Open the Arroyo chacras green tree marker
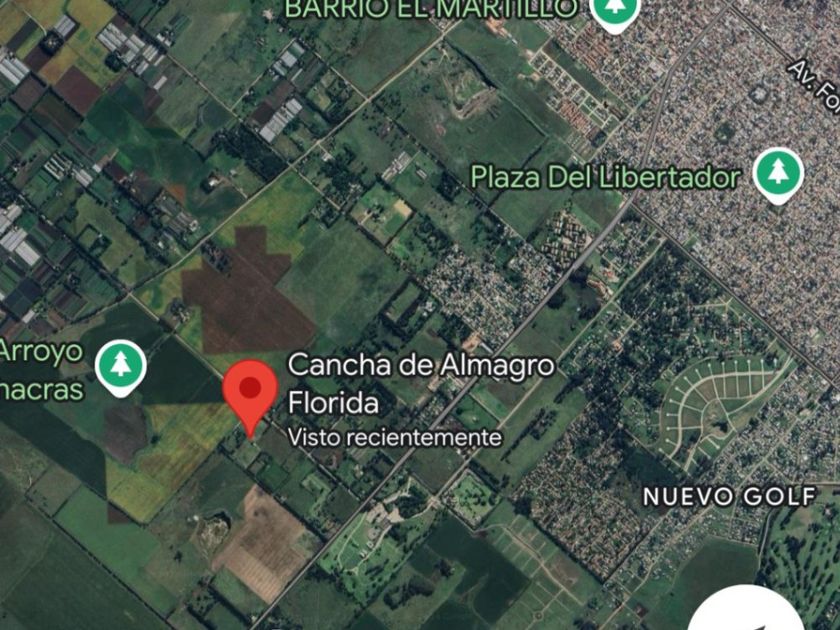This screenshot has width=840, height=630. (121, 368)
